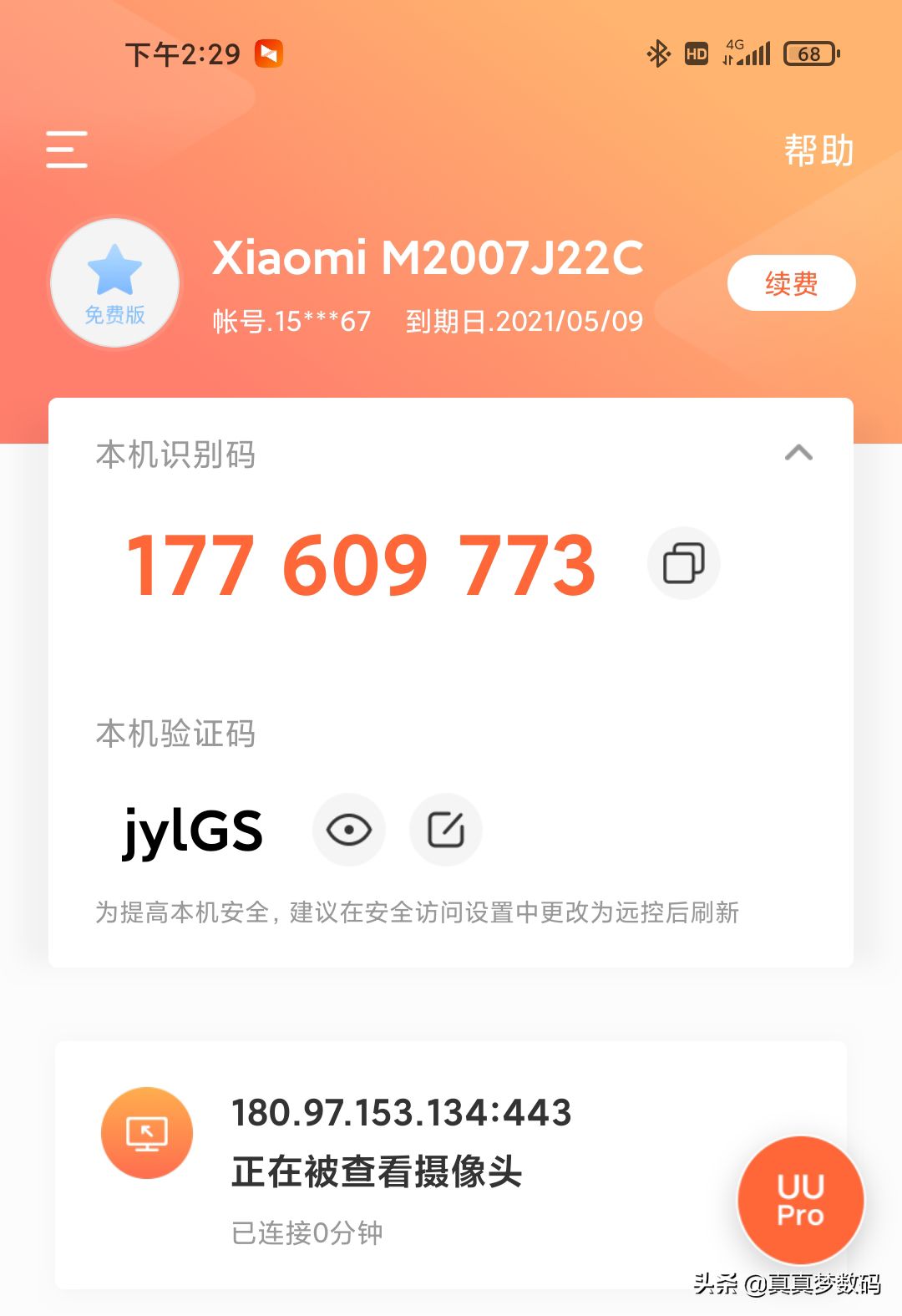
Task: Open the hamburger drawer menu
Action: (67, 150)
